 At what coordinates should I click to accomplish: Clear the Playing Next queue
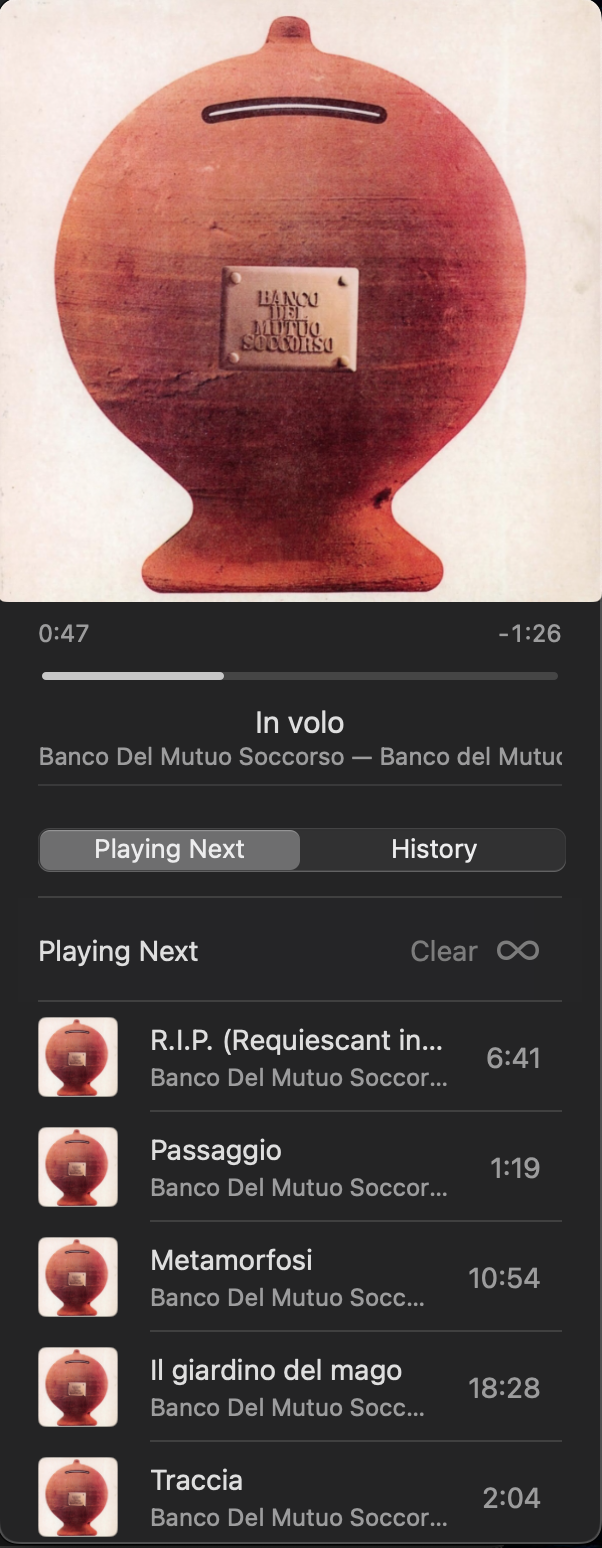click(x=443, y=951)
